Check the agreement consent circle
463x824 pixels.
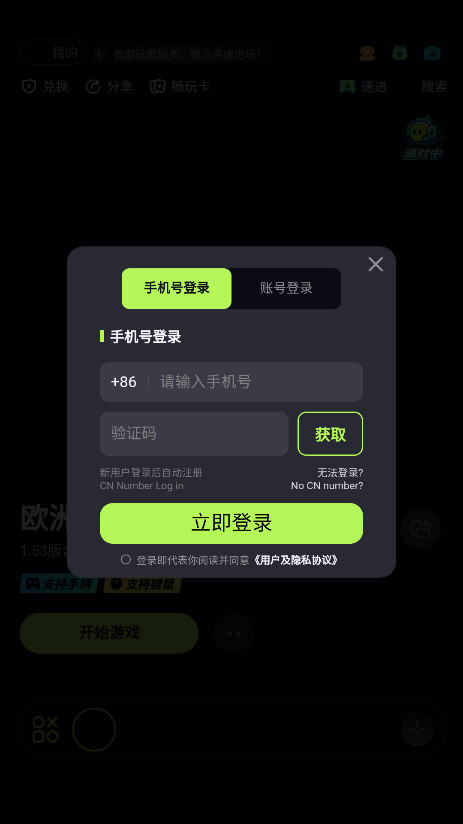point(126,559)
